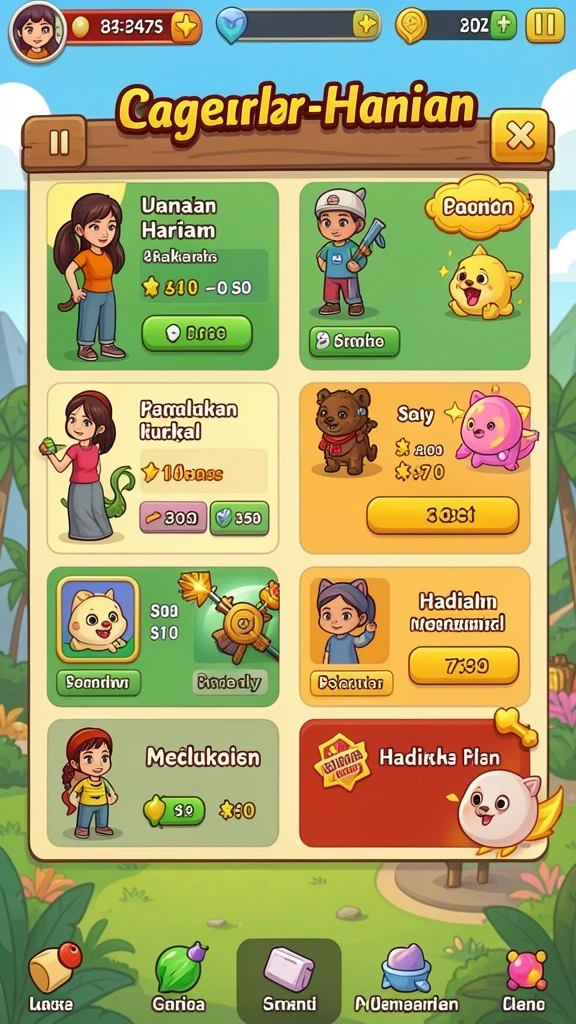Viewport: 576px width, 1024px height.
Task: Tap the green 50 button in Meclukoisn card
Action: [174, 810]
